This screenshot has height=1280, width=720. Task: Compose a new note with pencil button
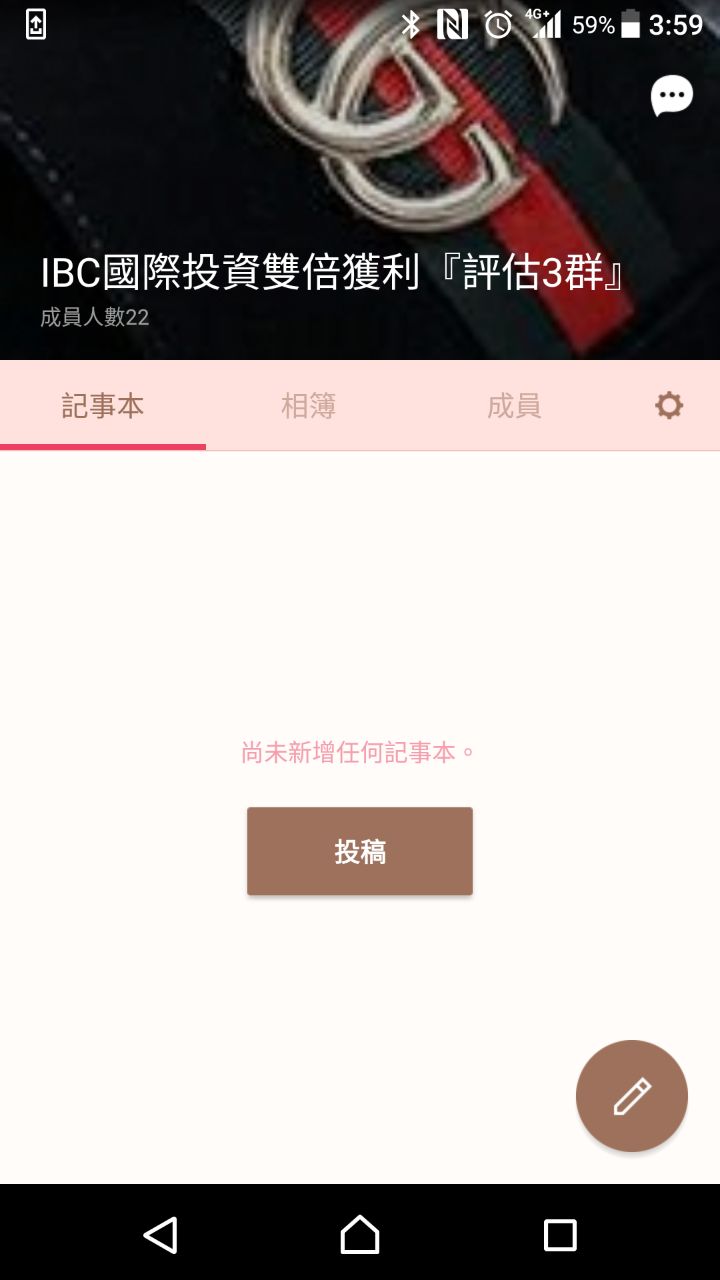(x=632, y=1096)
